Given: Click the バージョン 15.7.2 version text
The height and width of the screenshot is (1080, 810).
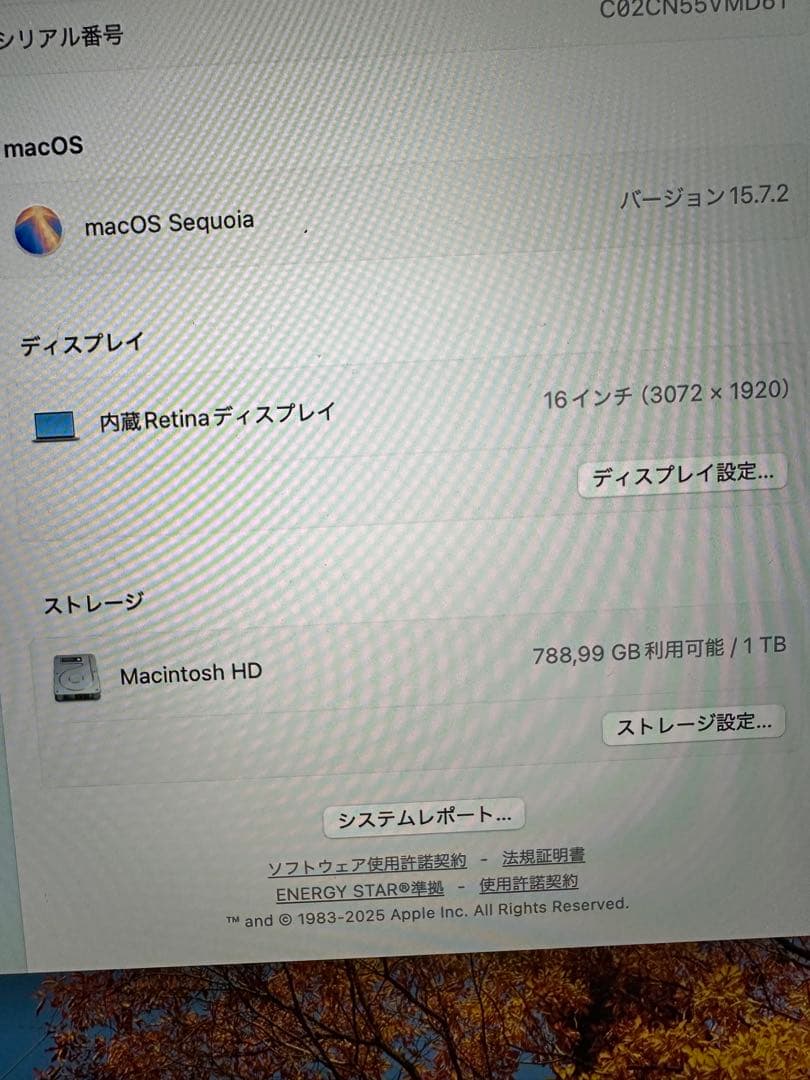Looking at the screenshot, I should [703, 197].
